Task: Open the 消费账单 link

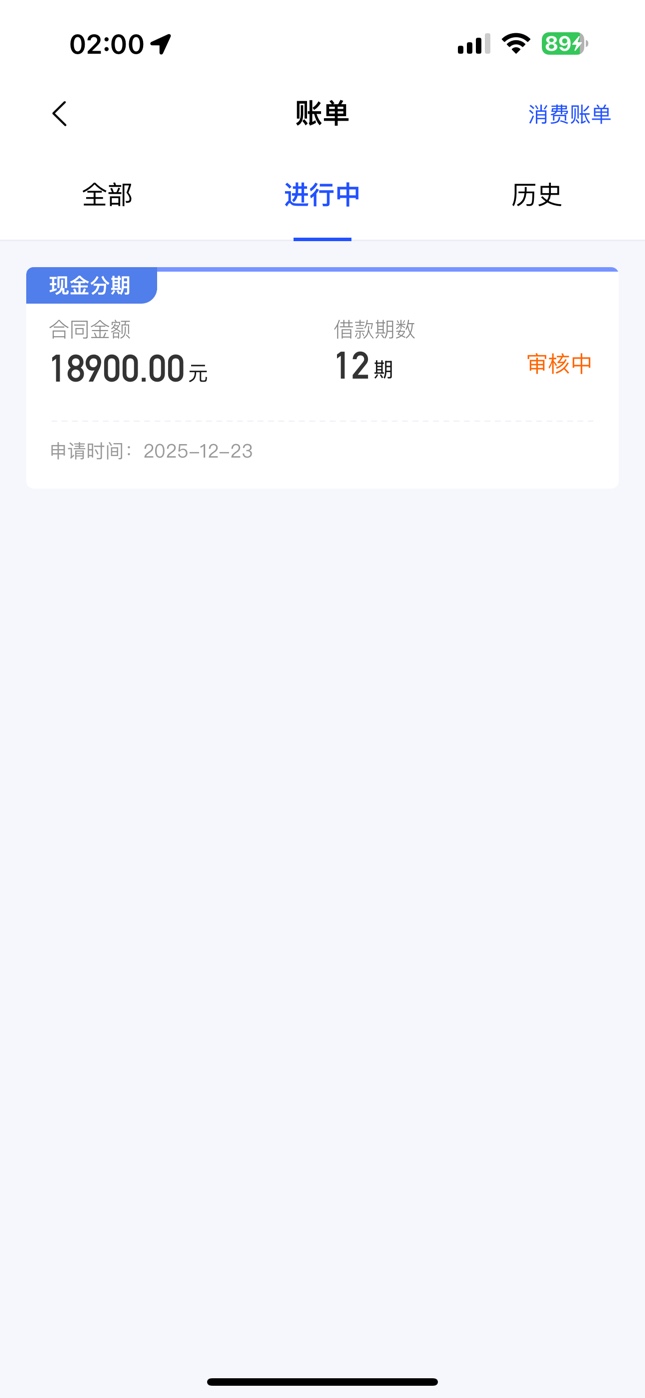Action: [x=569, y=114]
